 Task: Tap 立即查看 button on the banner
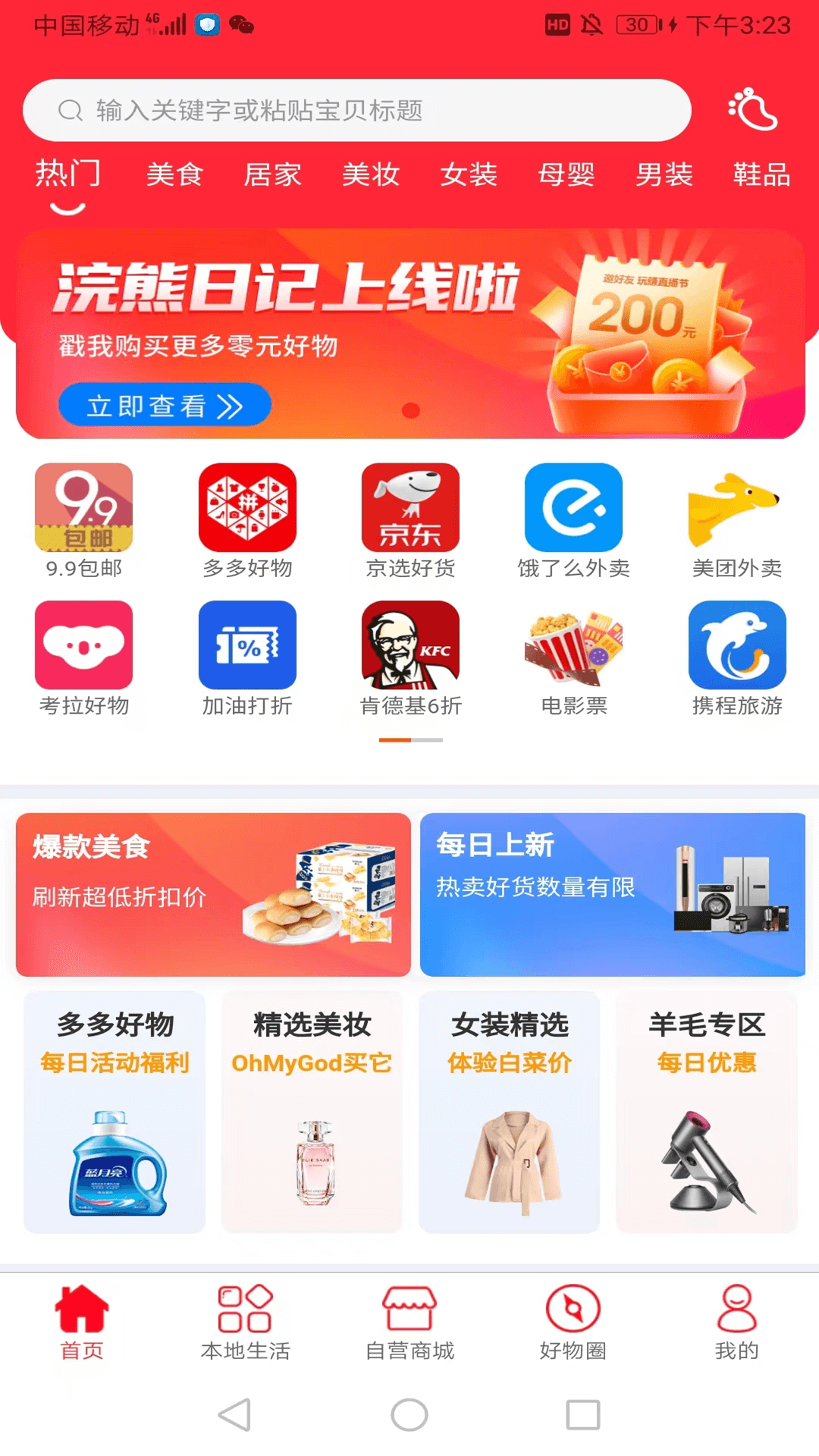click(165, 405)
